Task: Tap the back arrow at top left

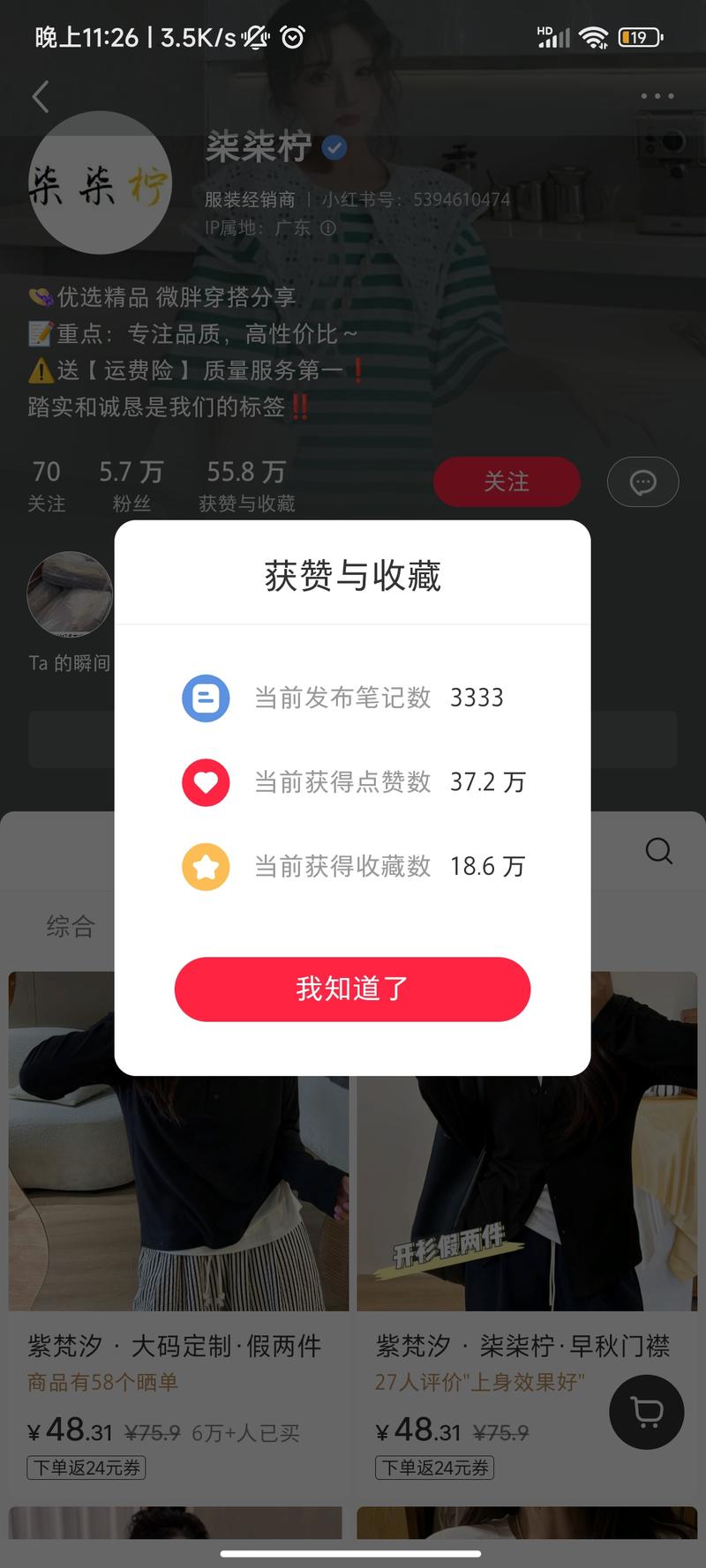Action: click(40, 97)
